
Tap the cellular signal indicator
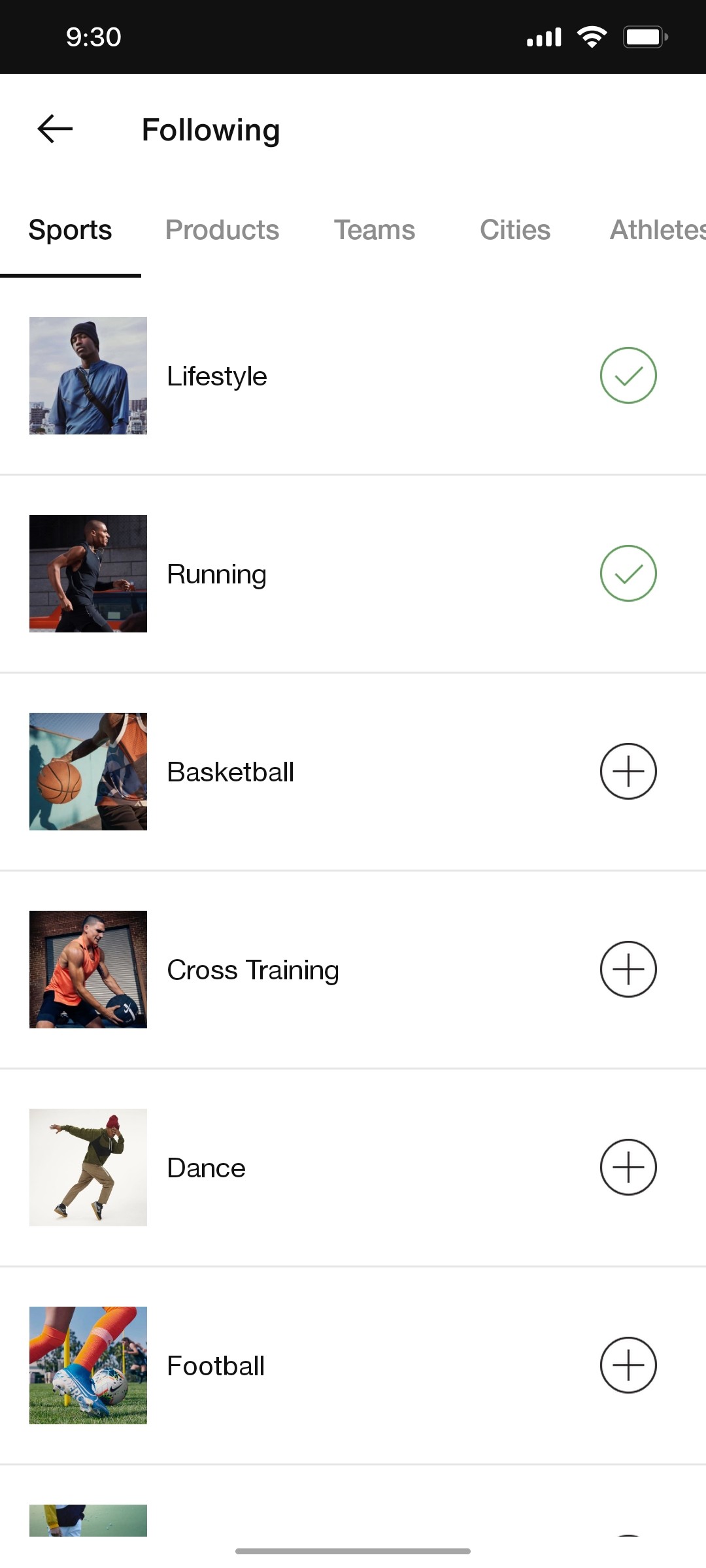[x=543, y=37]
